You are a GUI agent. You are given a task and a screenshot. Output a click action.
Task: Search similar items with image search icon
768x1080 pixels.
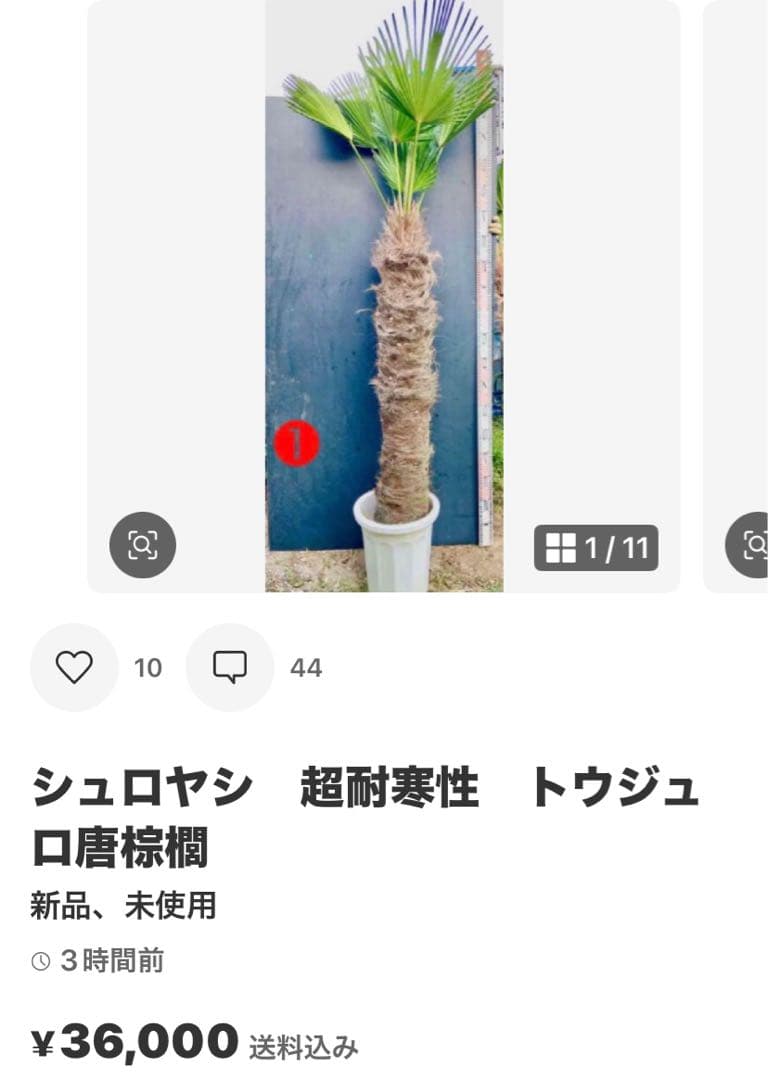(x=143, y=545)
